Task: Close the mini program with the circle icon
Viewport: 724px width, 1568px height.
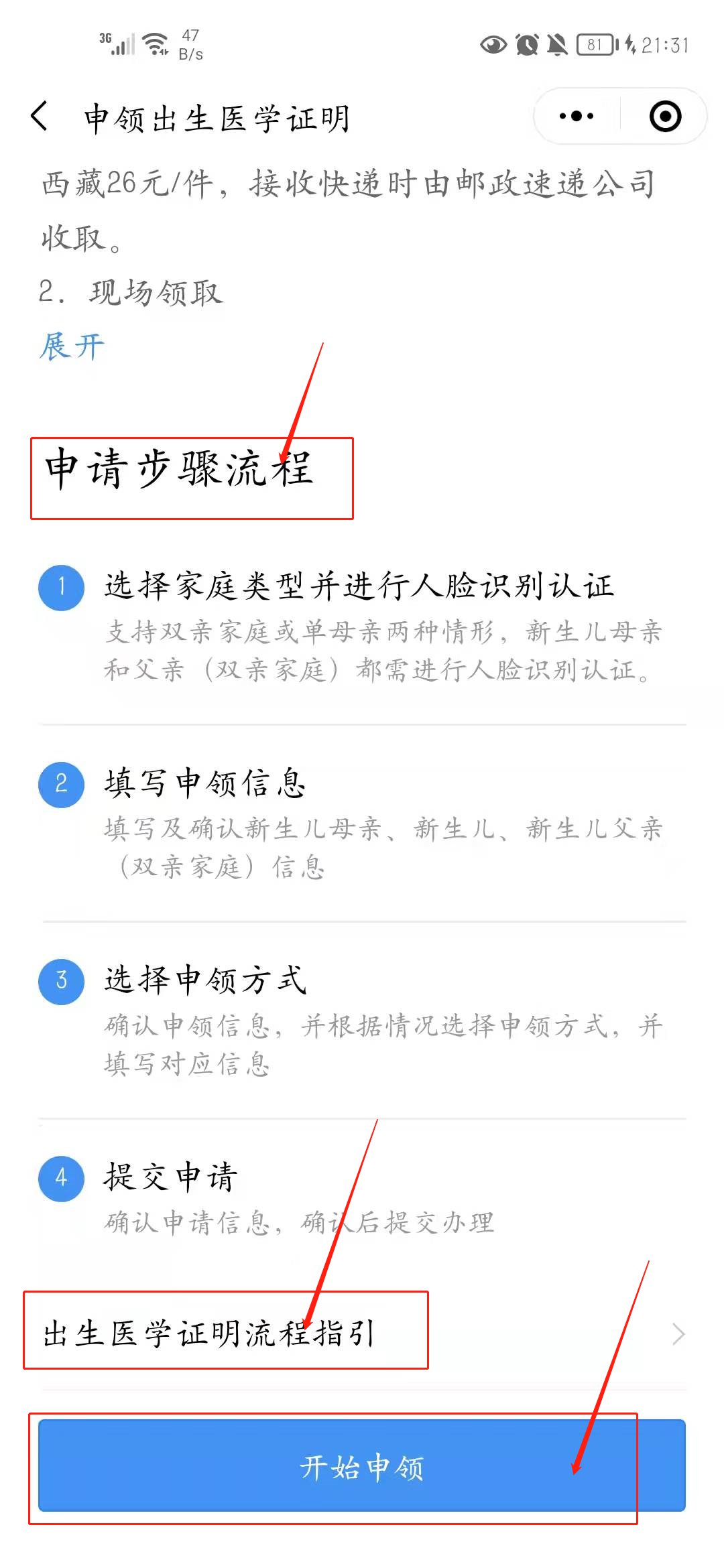Action: [x=665, y=117]
